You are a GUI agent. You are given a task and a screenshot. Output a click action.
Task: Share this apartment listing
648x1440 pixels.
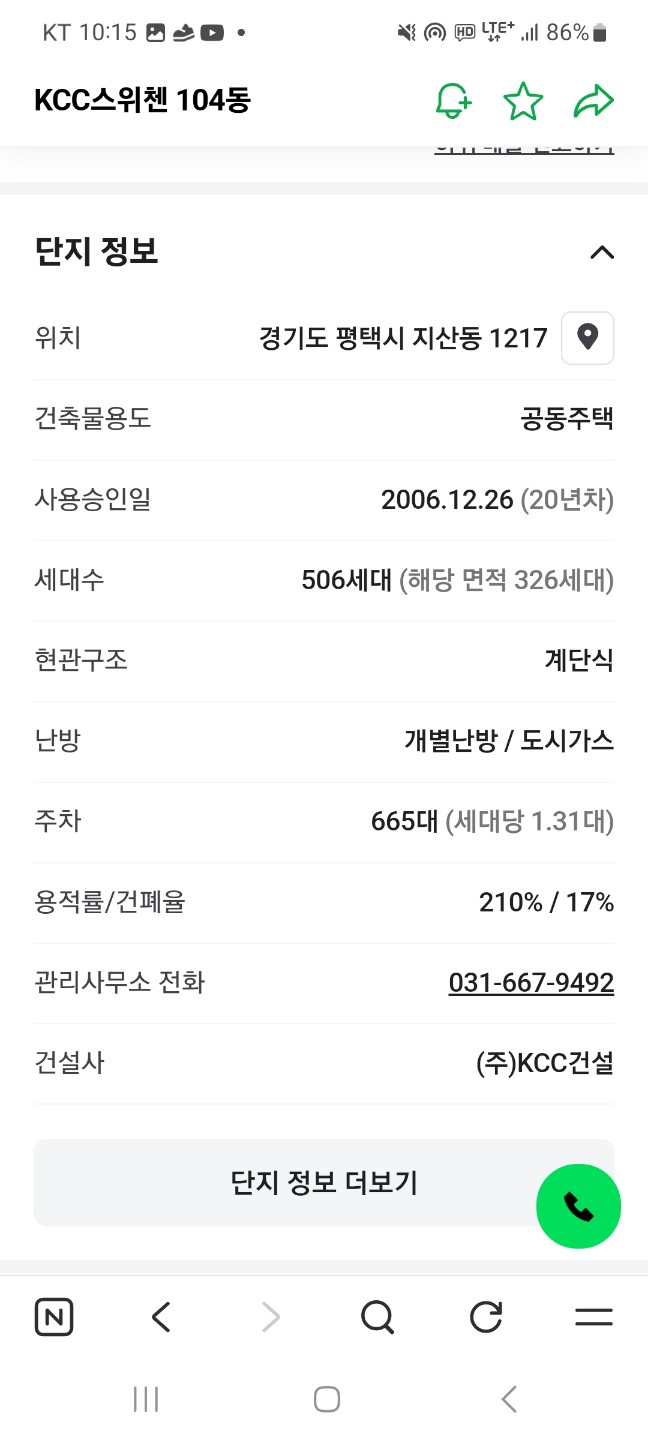(x=593, y=101)
